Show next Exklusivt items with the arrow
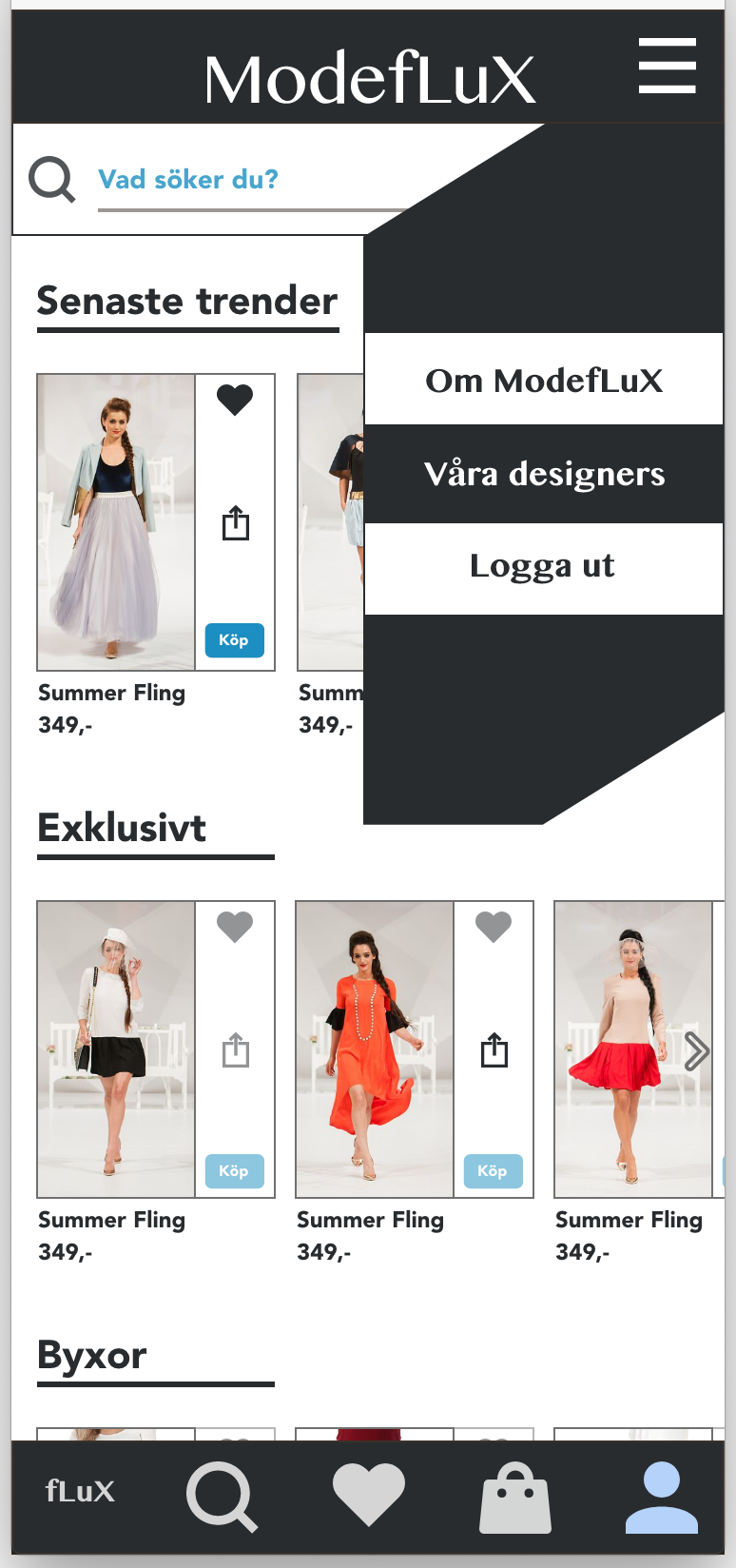 (x=697, y=1051)
